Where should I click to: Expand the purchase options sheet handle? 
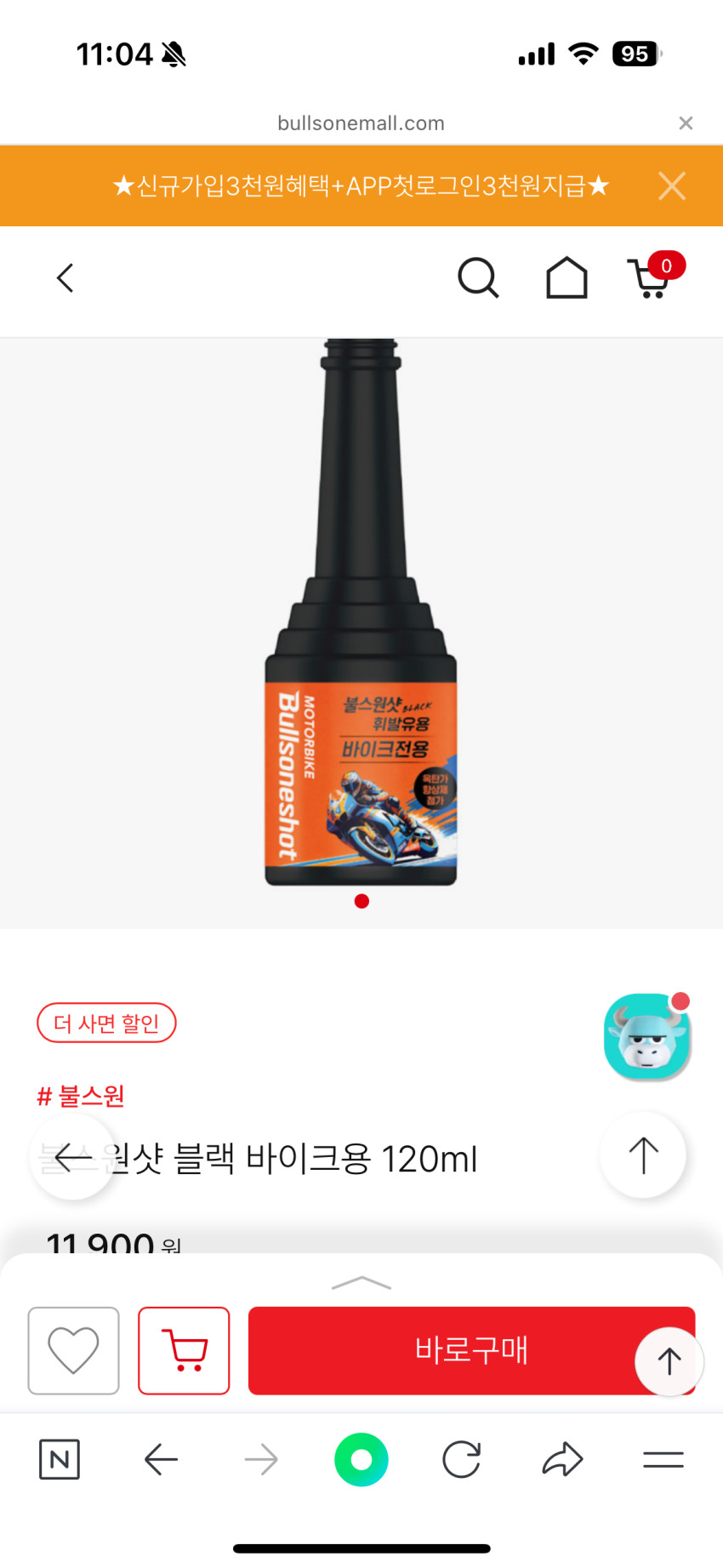361,1283
